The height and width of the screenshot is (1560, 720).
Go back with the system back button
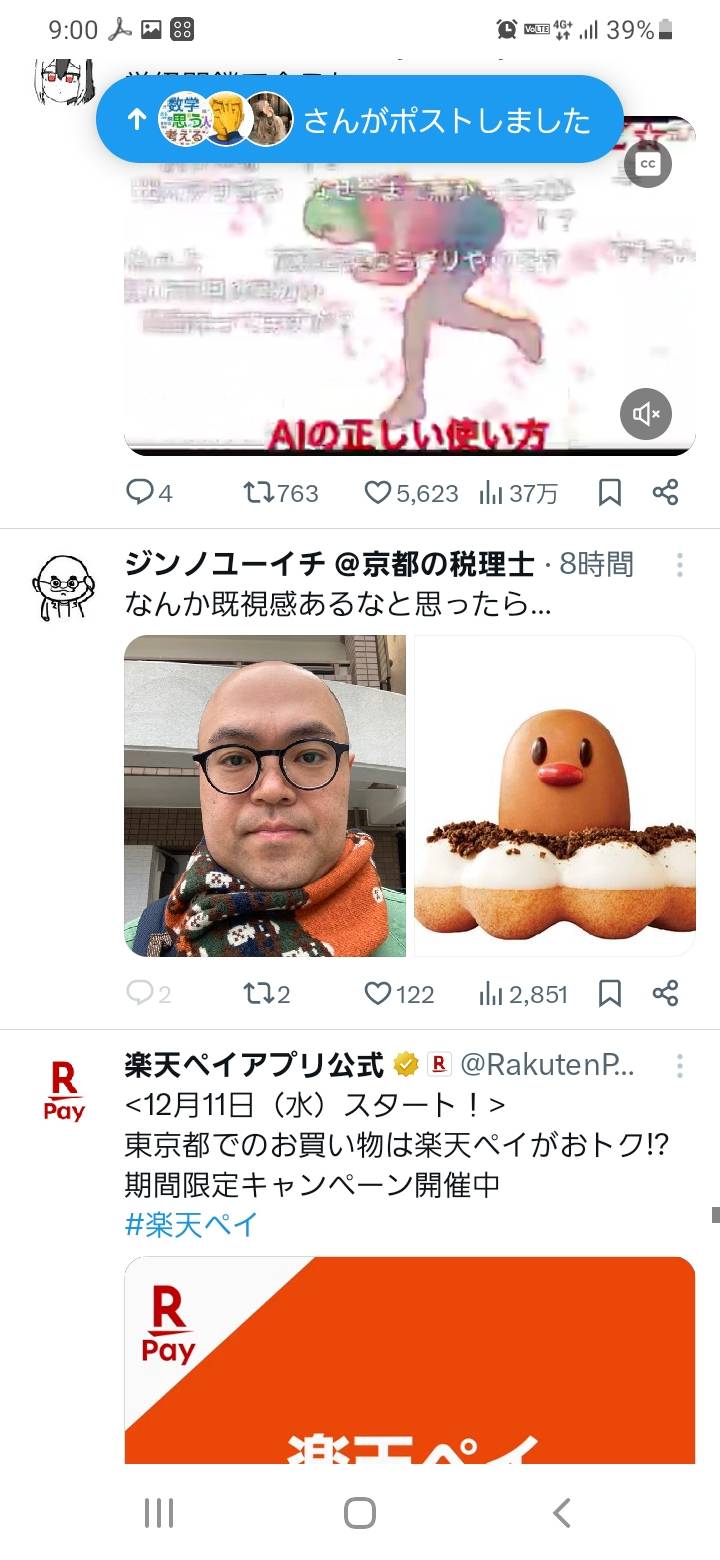click(x=562, y=1512)
